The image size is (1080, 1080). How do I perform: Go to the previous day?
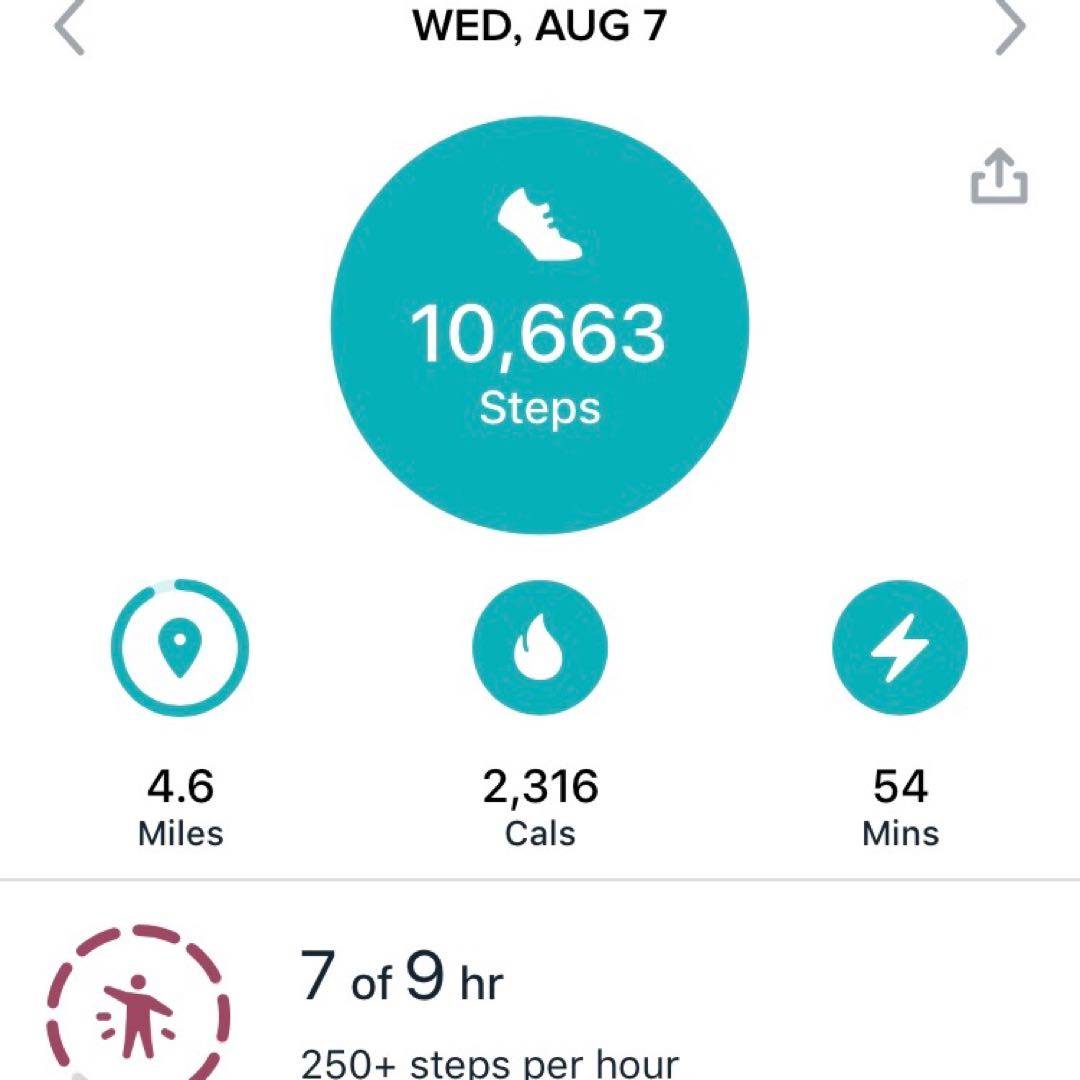(x=68, y=28)
